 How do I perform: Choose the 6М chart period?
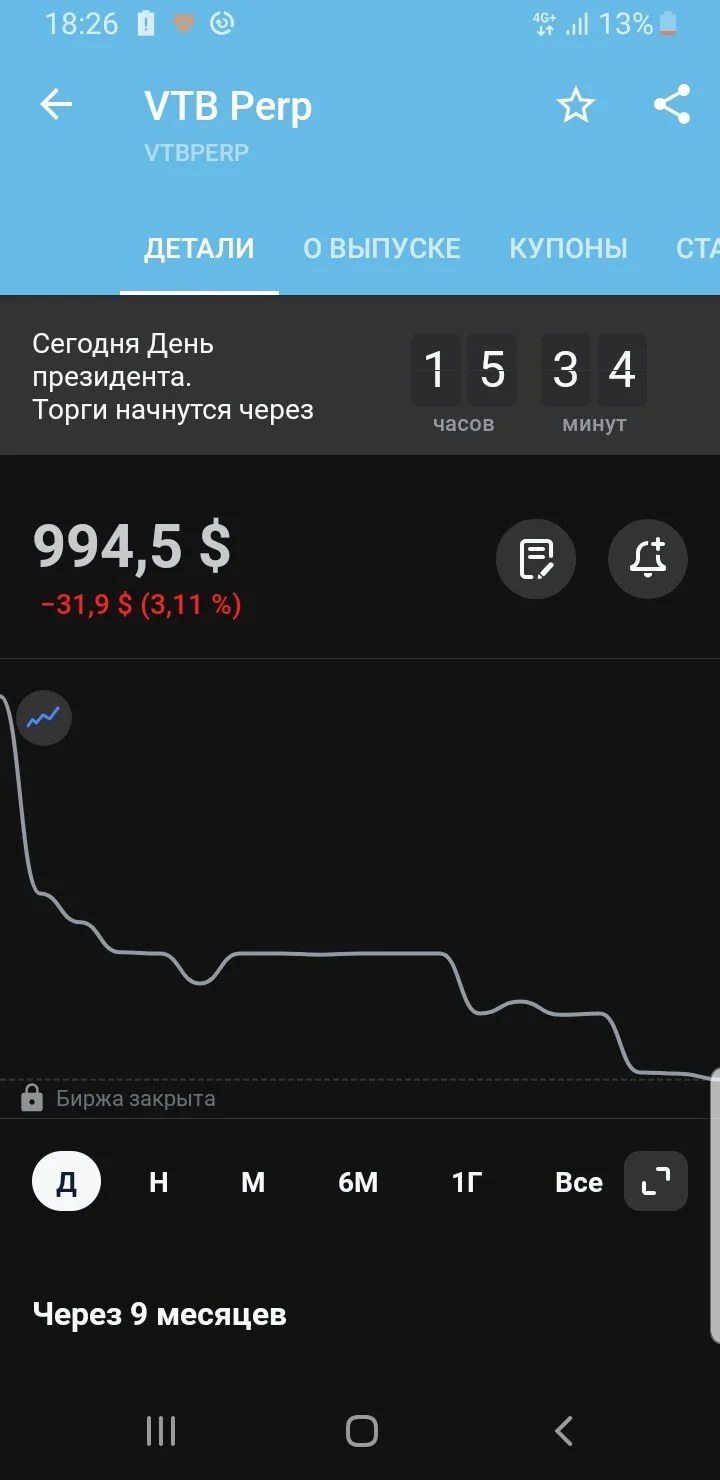[x=358, y=1182]
